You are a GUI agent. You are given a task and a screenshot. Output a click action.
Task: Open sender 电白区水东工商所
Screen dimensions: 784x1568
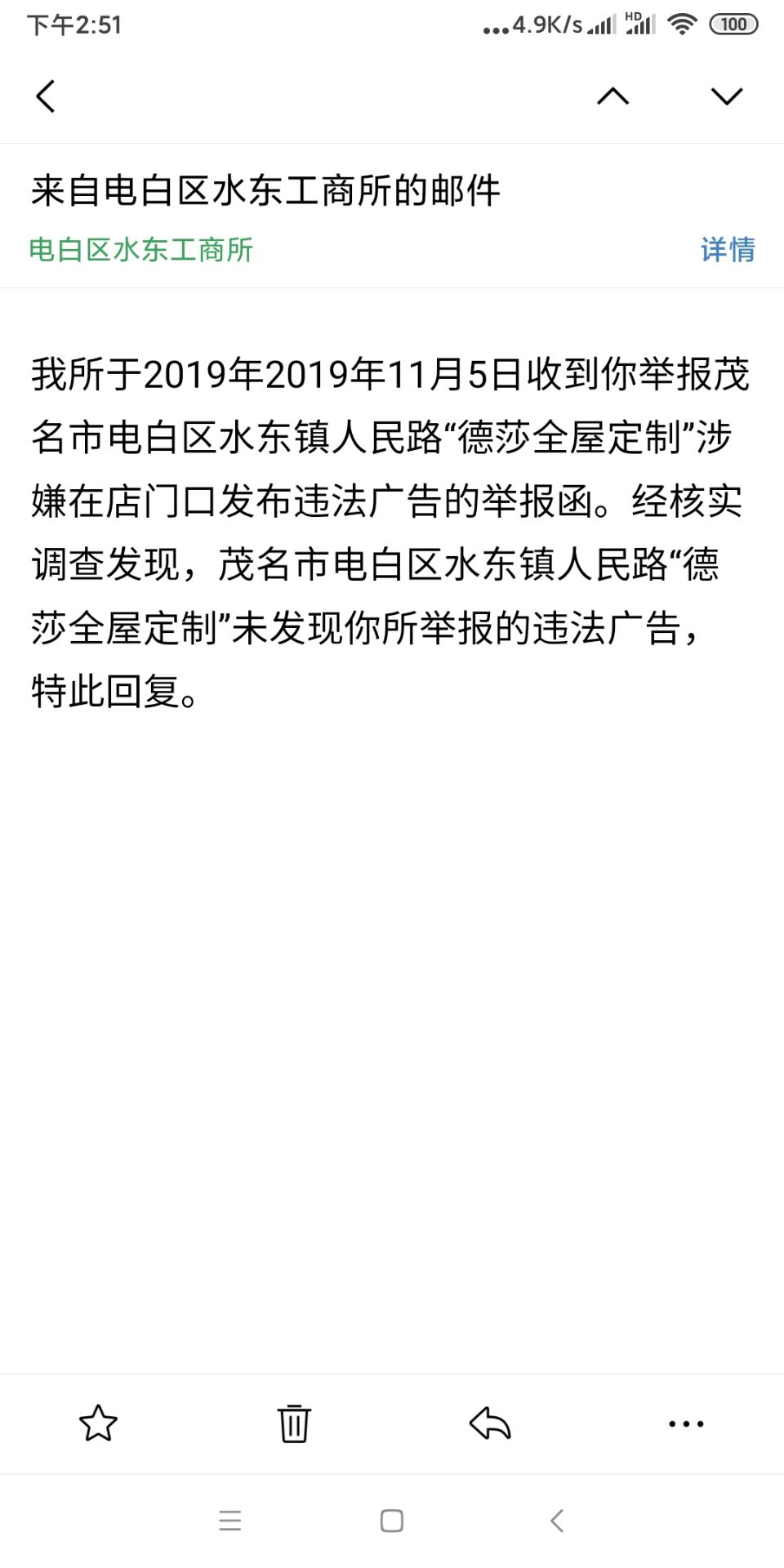tap(140, 250)
